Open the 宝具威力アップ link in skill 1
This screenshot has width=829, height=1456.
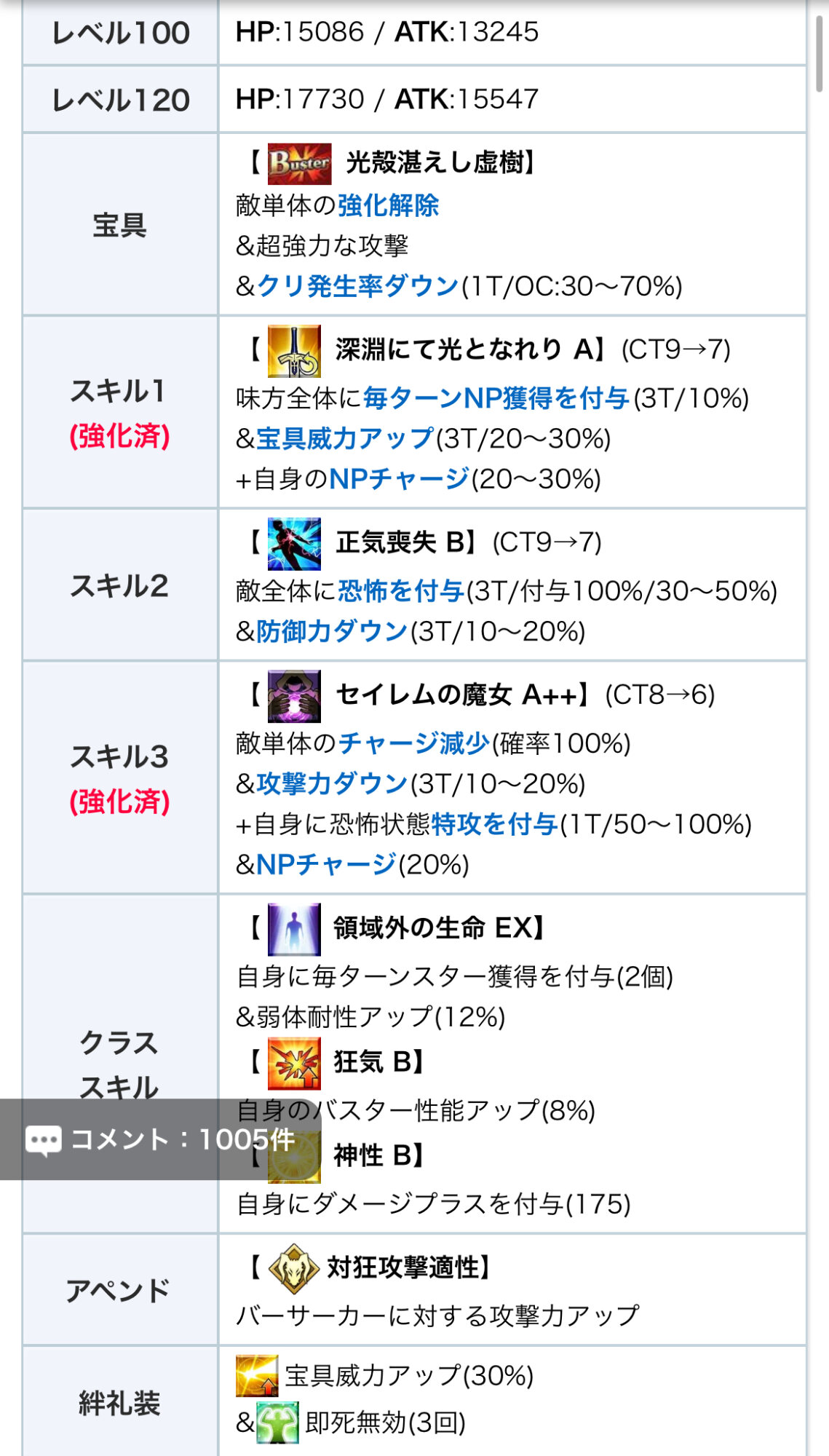tap(345, 438)
